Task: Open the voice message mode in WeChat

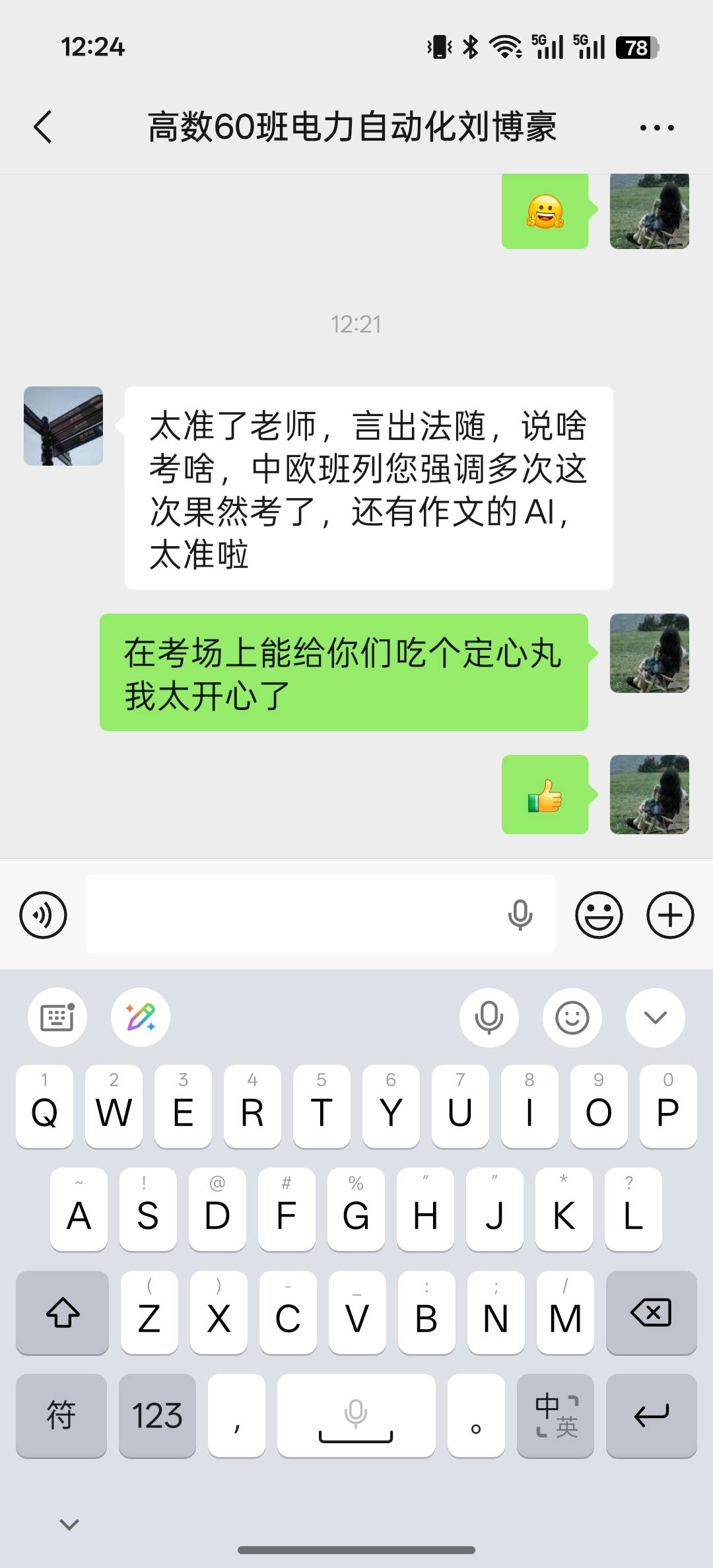Action: click(43, 915)
